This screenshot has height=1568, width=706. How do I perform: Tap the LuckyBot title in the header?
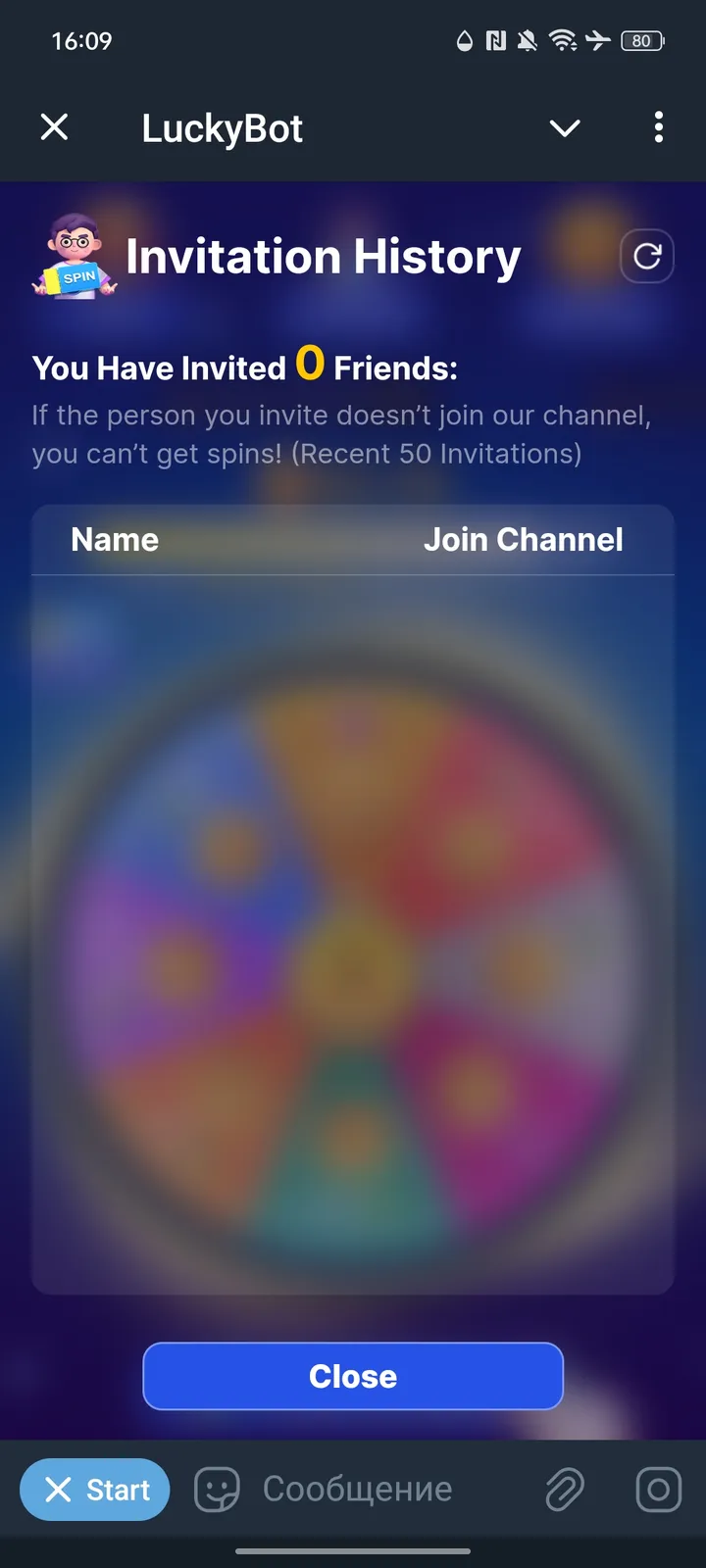pos(222,127)
